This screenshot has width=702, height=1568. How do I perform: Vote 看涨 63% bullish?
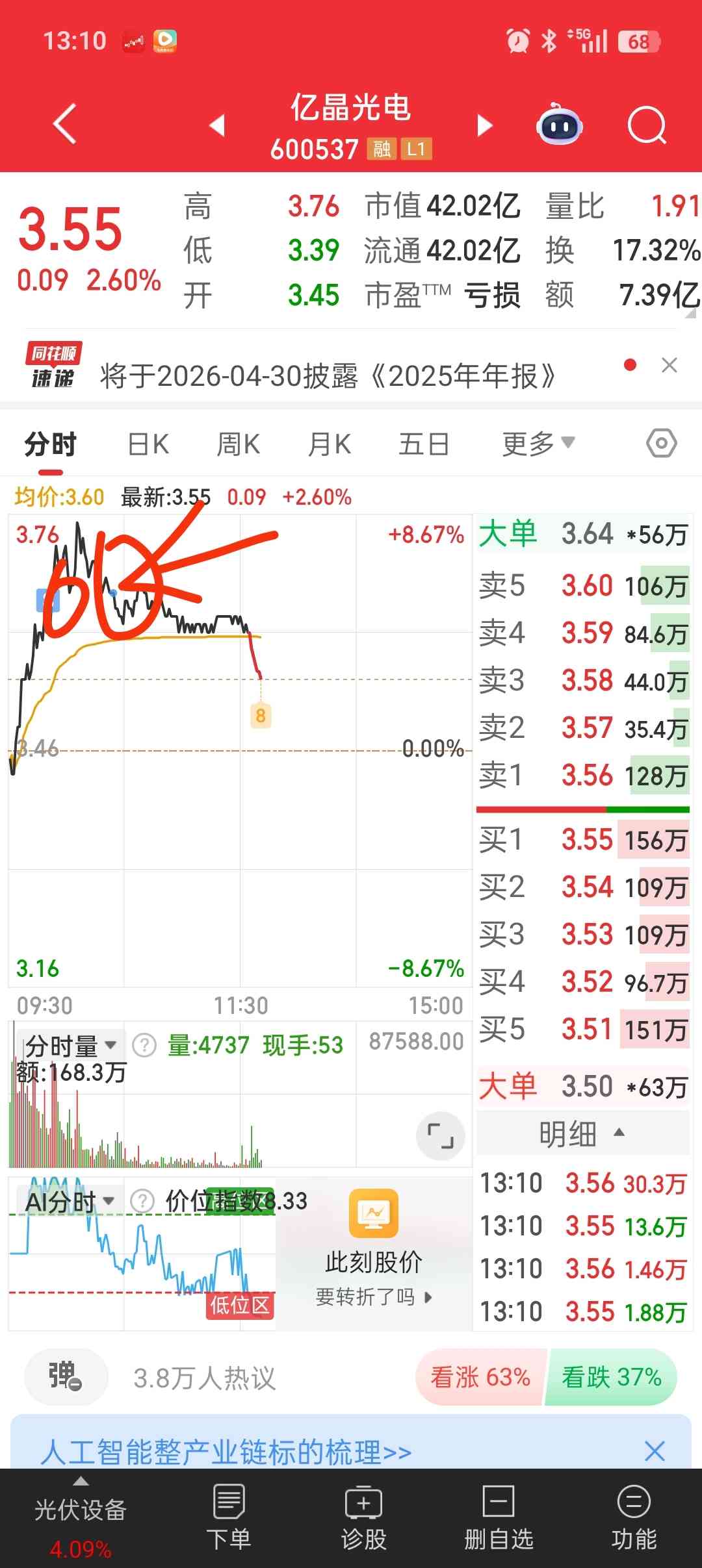480,1377
